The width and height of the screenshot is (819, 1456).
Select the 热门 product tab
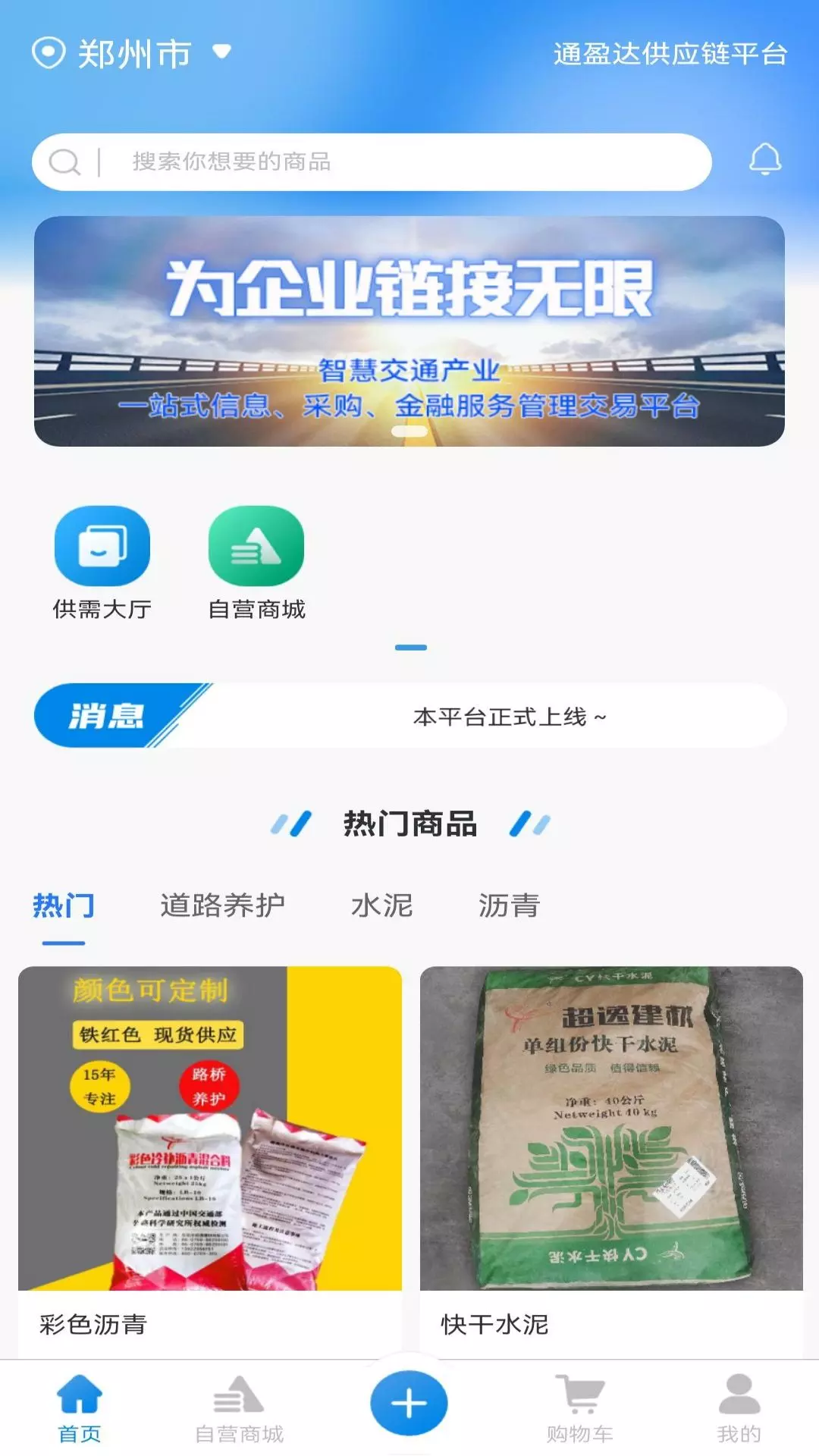64,906
